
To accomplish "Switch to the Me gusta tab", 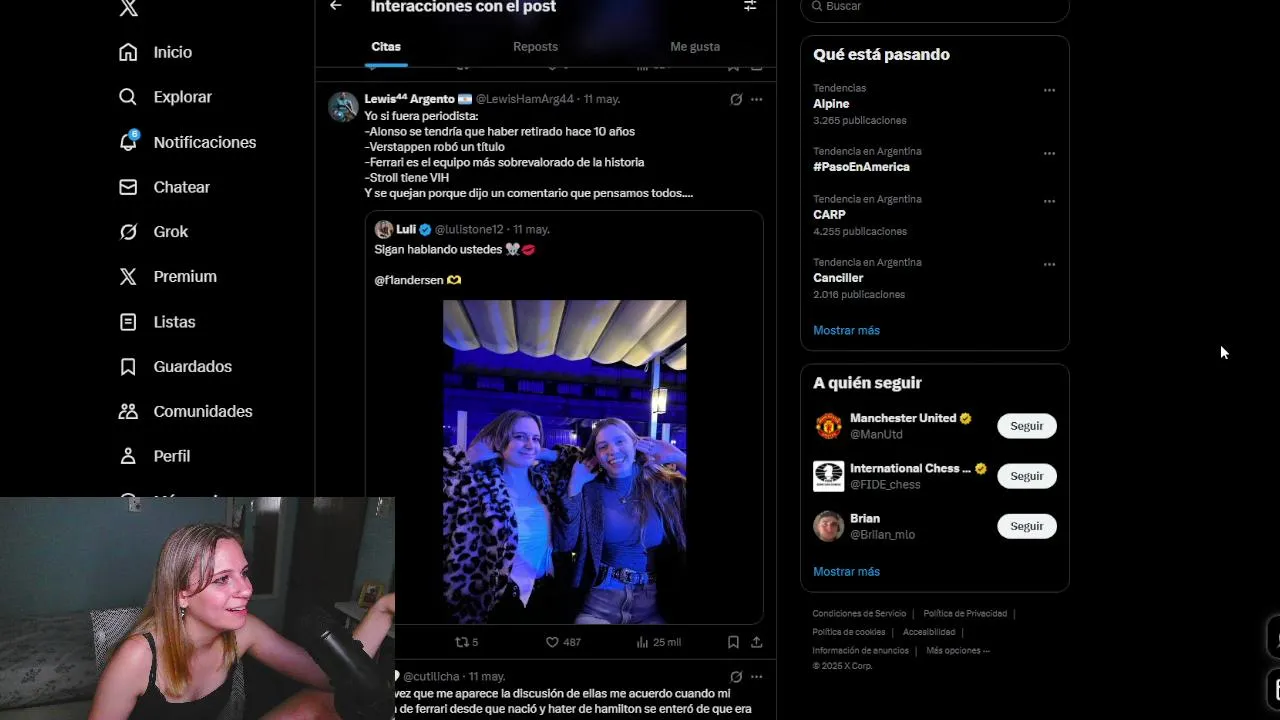I will 694,47.
